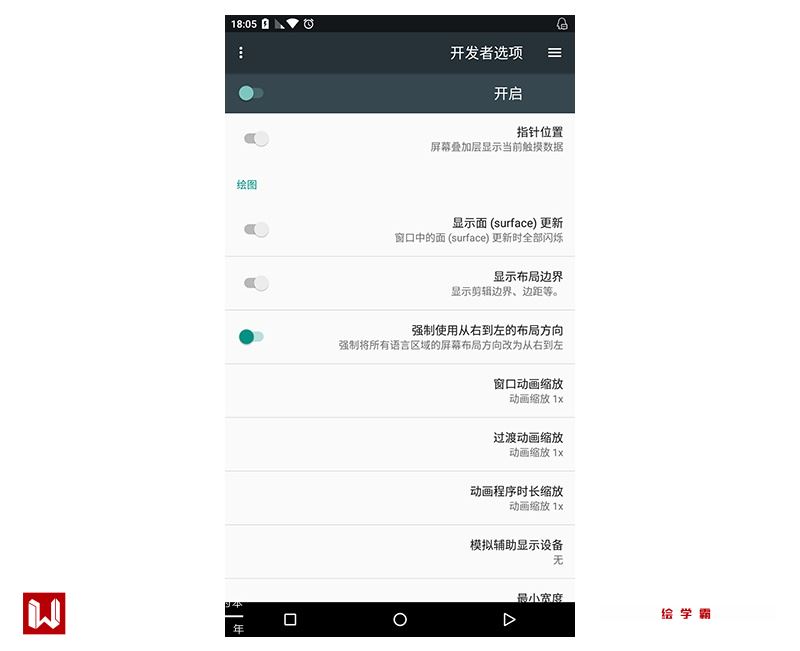Turn on 显示面 (surface) 更新
This screenshot has height=651, width=800.
pos(256,230)
